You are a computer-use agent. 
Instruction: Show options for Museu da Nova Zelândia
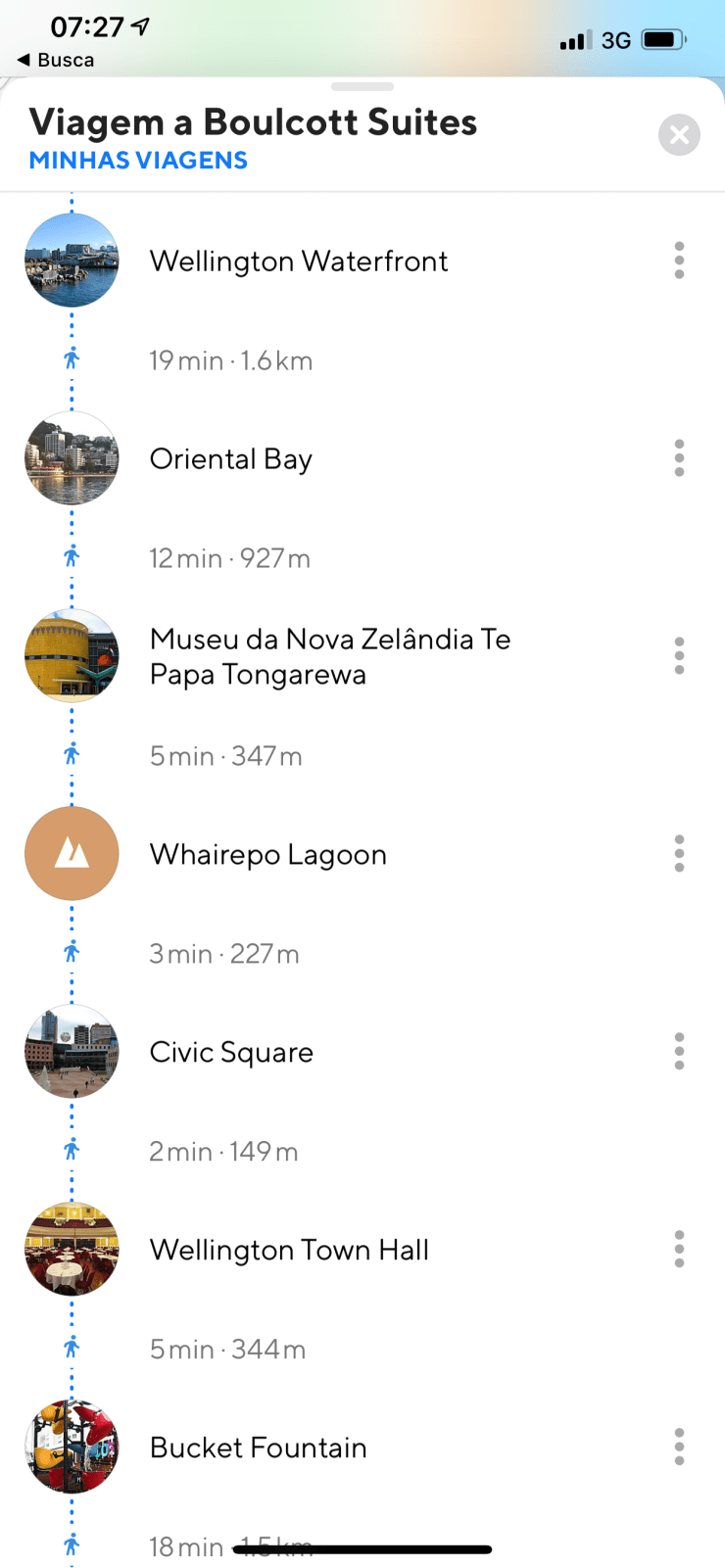pyautogui.click(x=679, y=656)
